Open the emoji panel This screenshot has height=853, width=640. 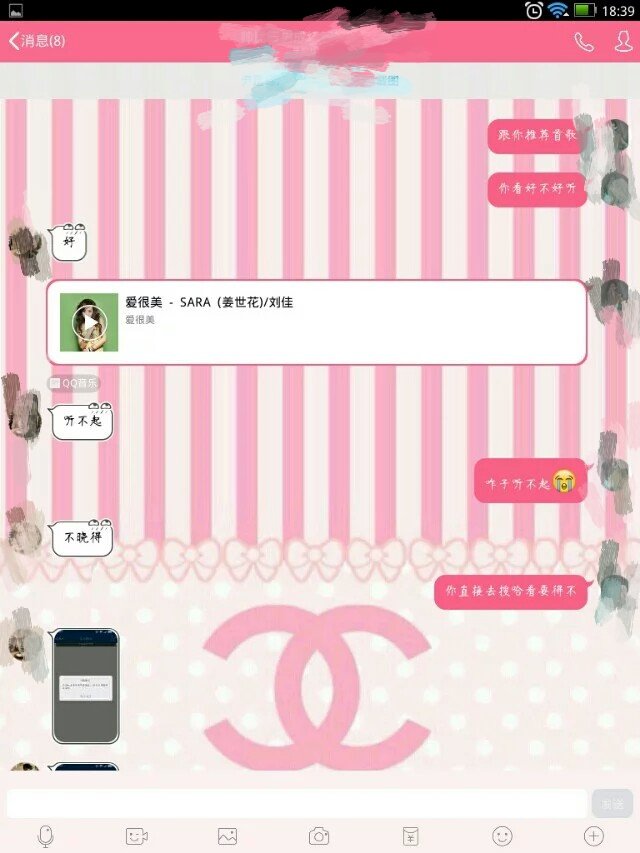502,836
